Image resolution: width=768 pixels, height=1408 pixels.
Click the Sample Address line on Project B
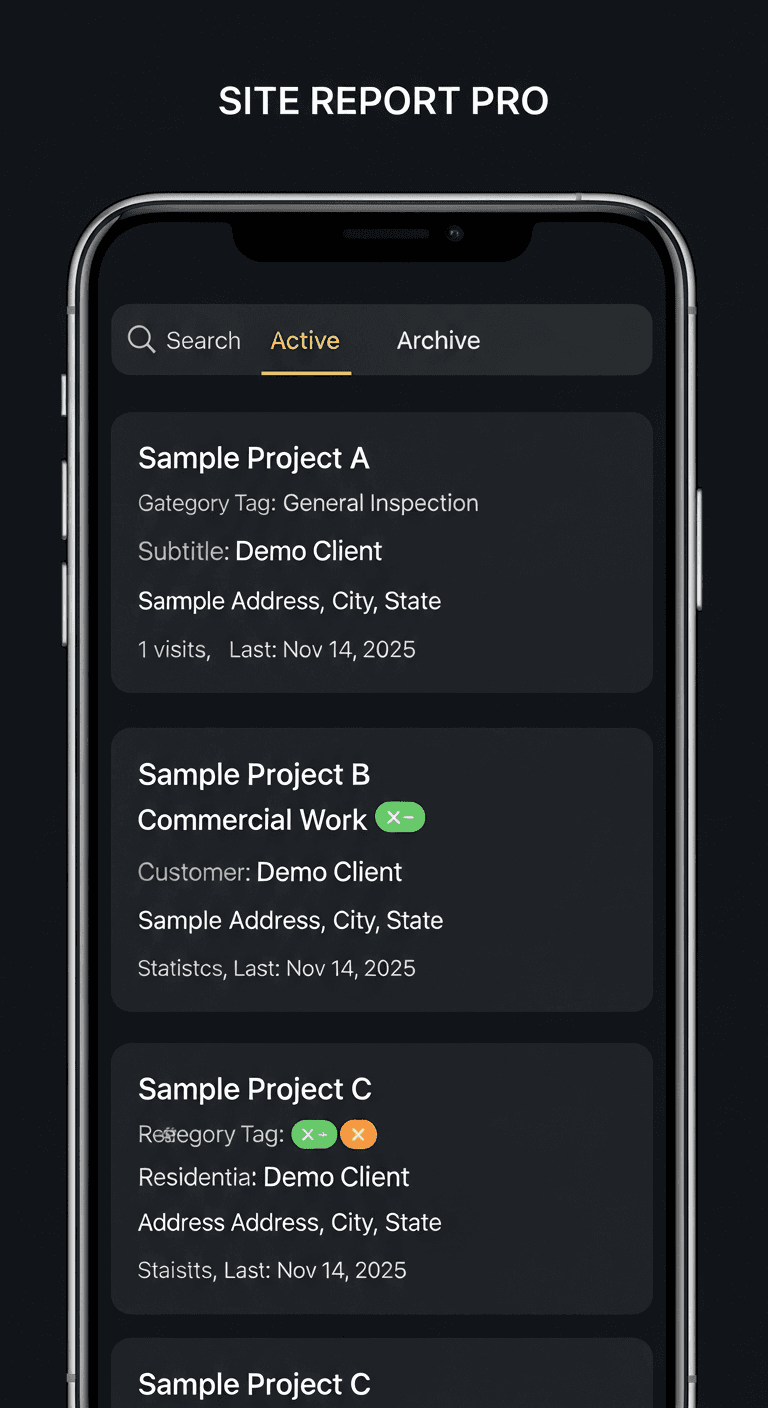tap(290, 920)
